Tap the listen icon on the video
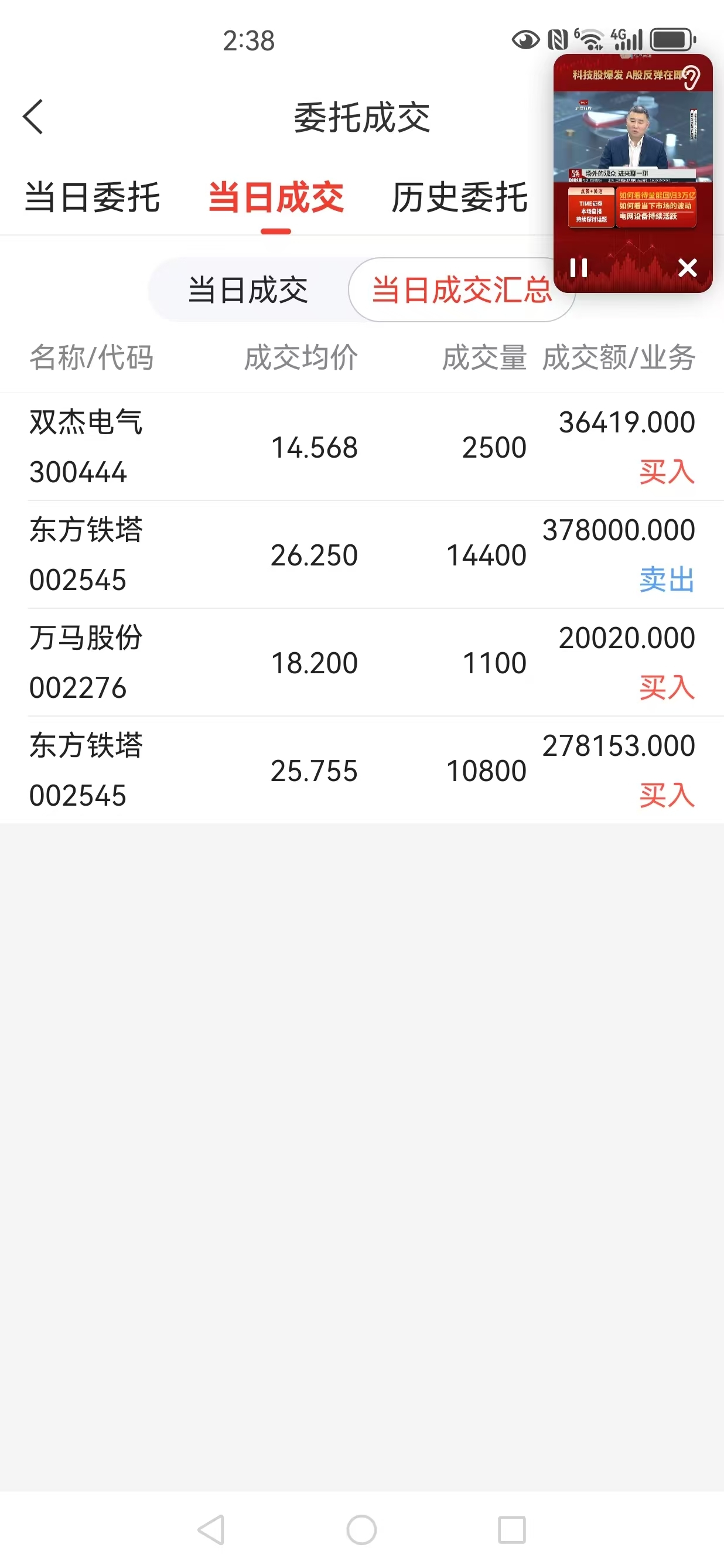The image size is (724, 1568). (691, 77)
